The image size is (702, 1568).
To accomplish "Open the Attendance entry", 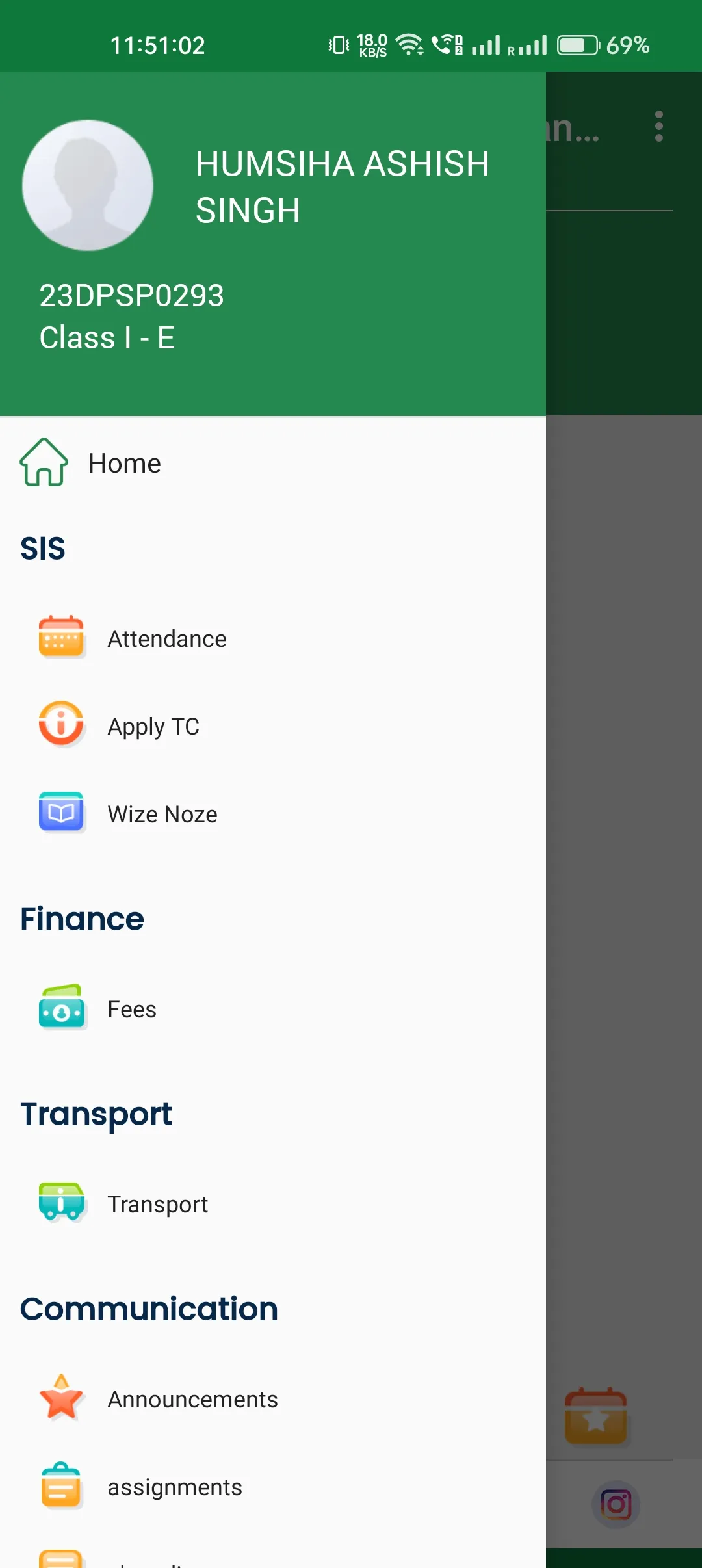I will tap(166, 638).
